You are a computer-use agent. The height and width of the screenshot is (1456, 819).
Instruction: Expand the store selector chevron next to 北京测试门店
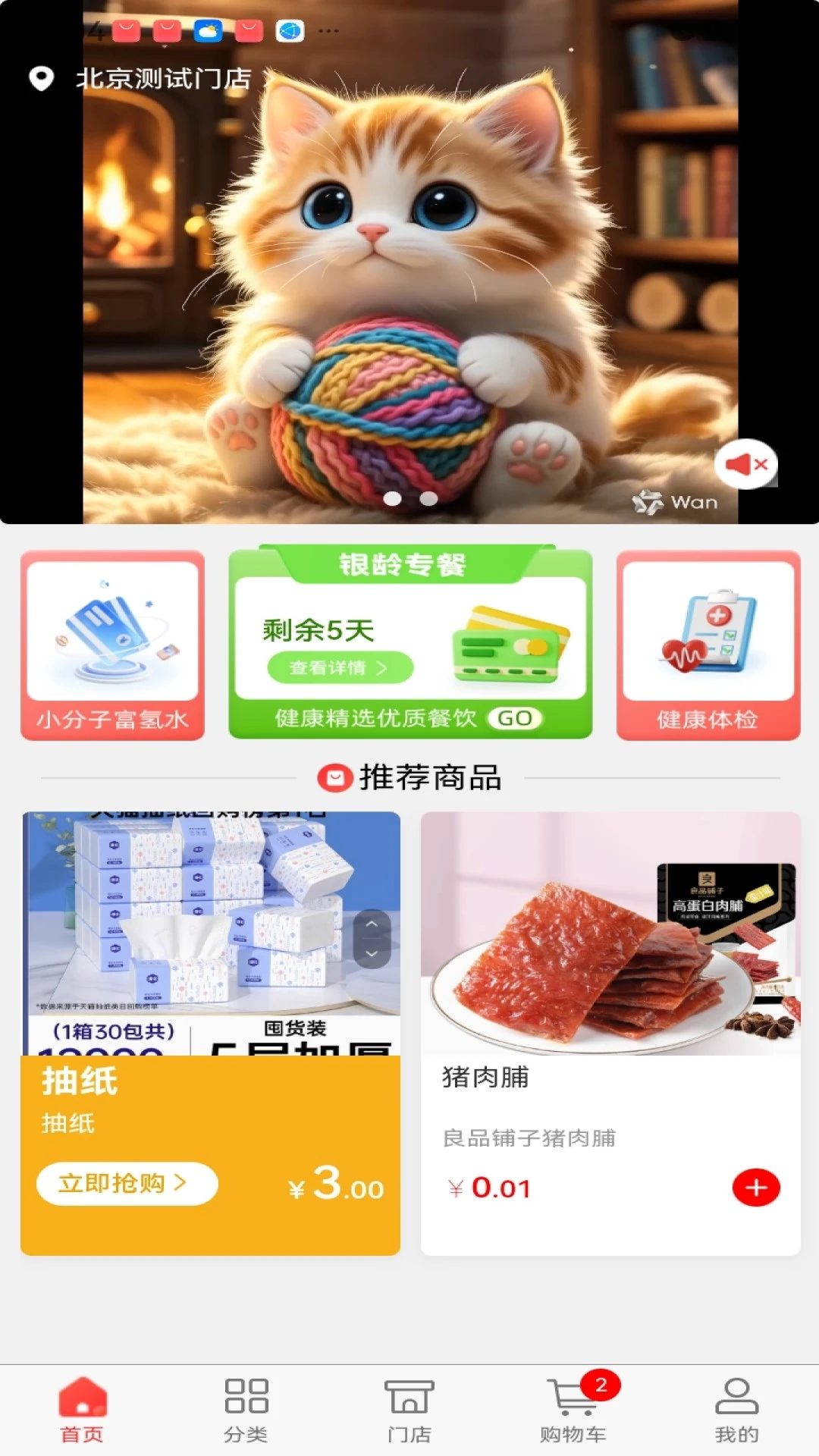273,77
